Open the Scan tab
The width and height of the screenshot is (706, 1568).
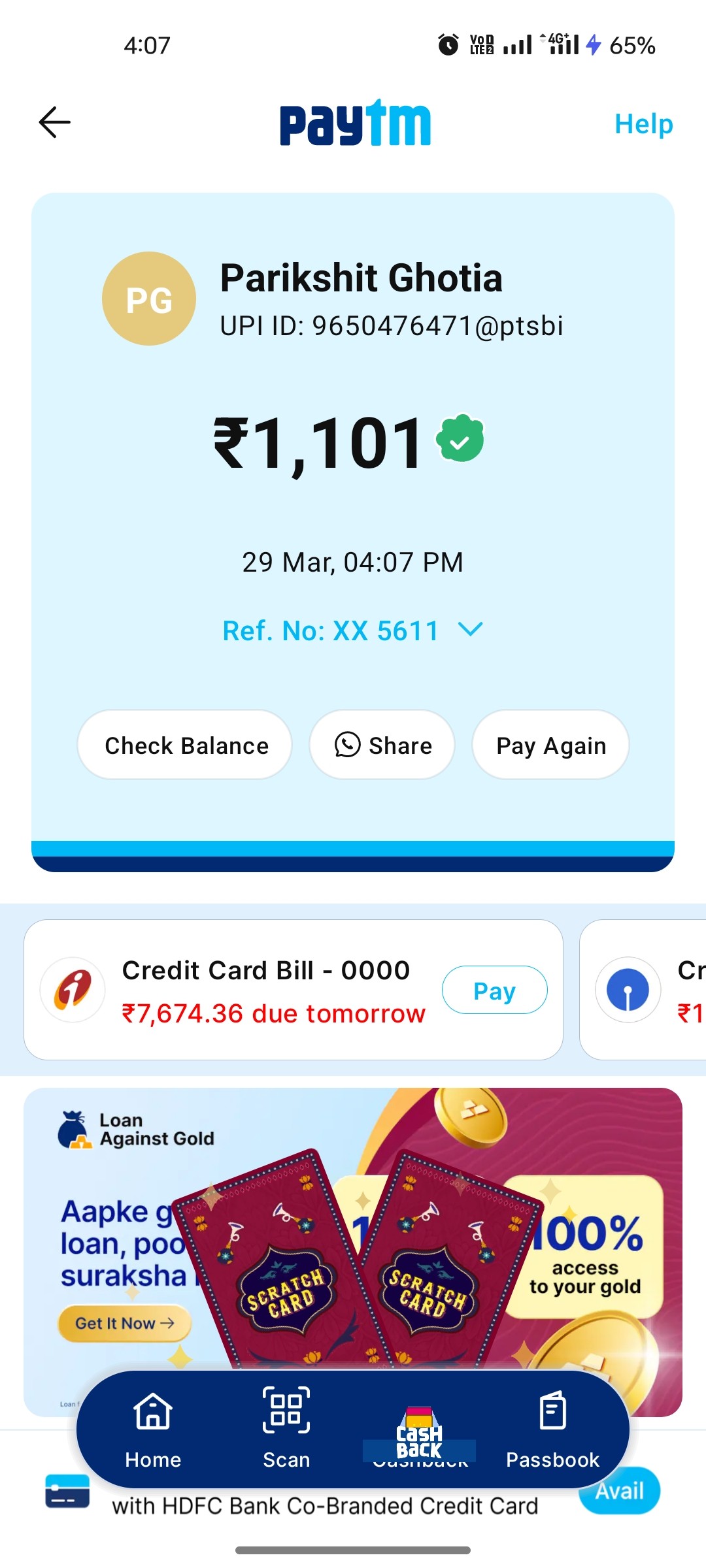coord(286,1428)
